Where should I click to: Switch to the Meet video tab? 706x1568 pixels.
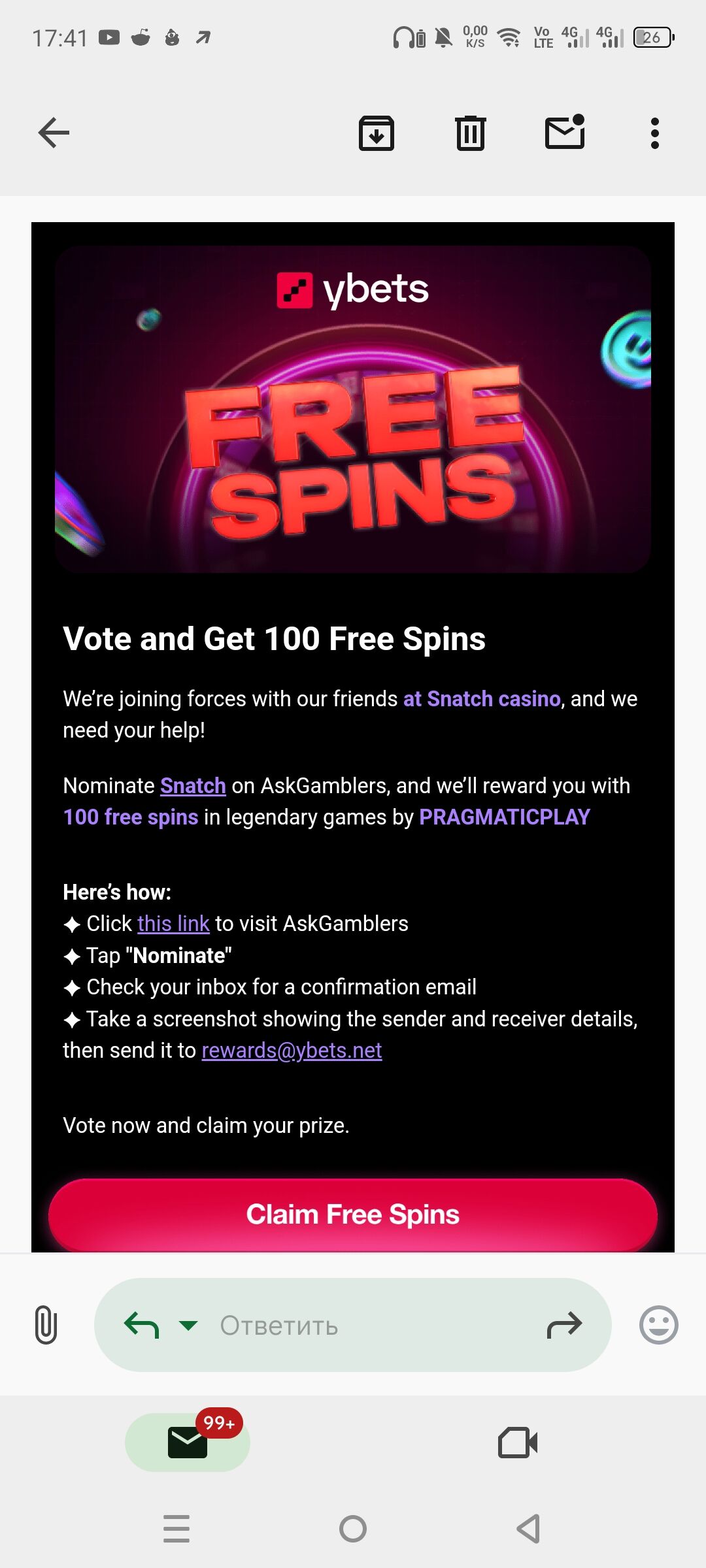518,1442
